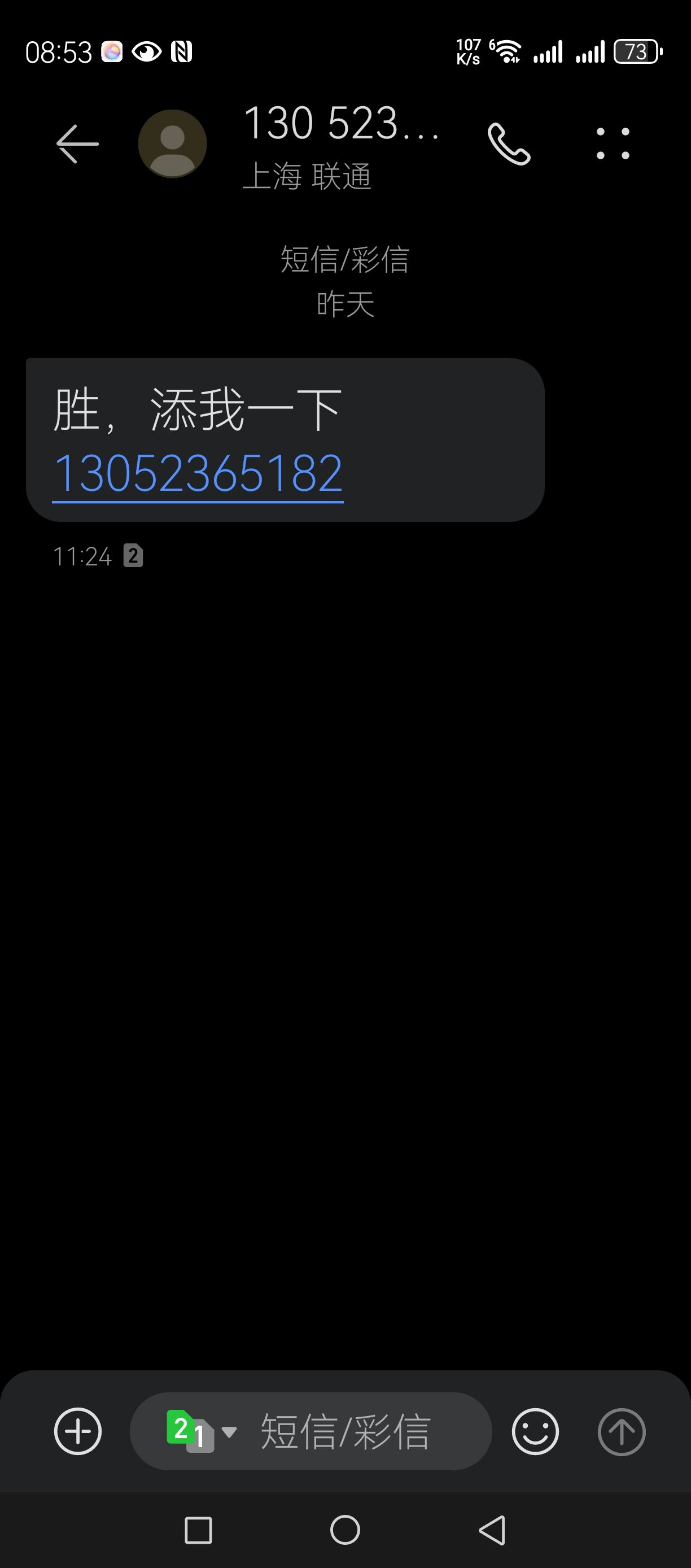Tap the send arrow button

(621, 1431)
